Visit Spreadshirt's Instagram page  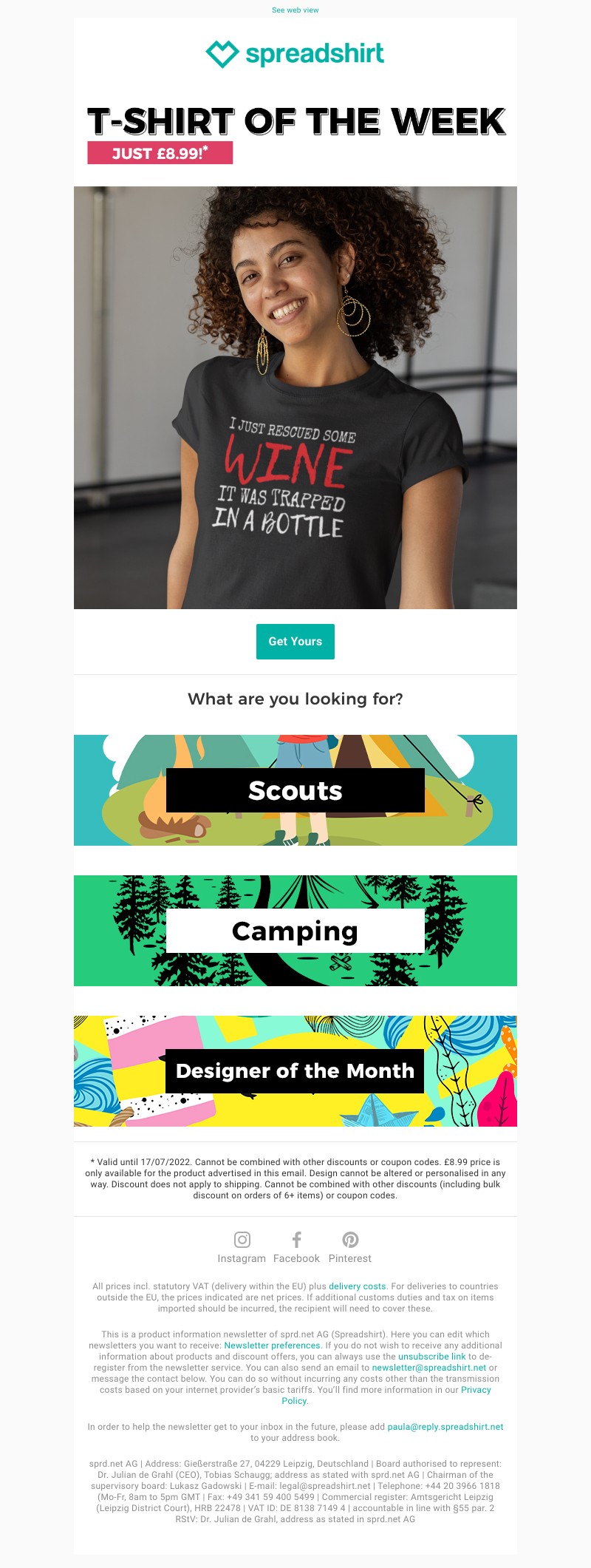point(242,1248)
